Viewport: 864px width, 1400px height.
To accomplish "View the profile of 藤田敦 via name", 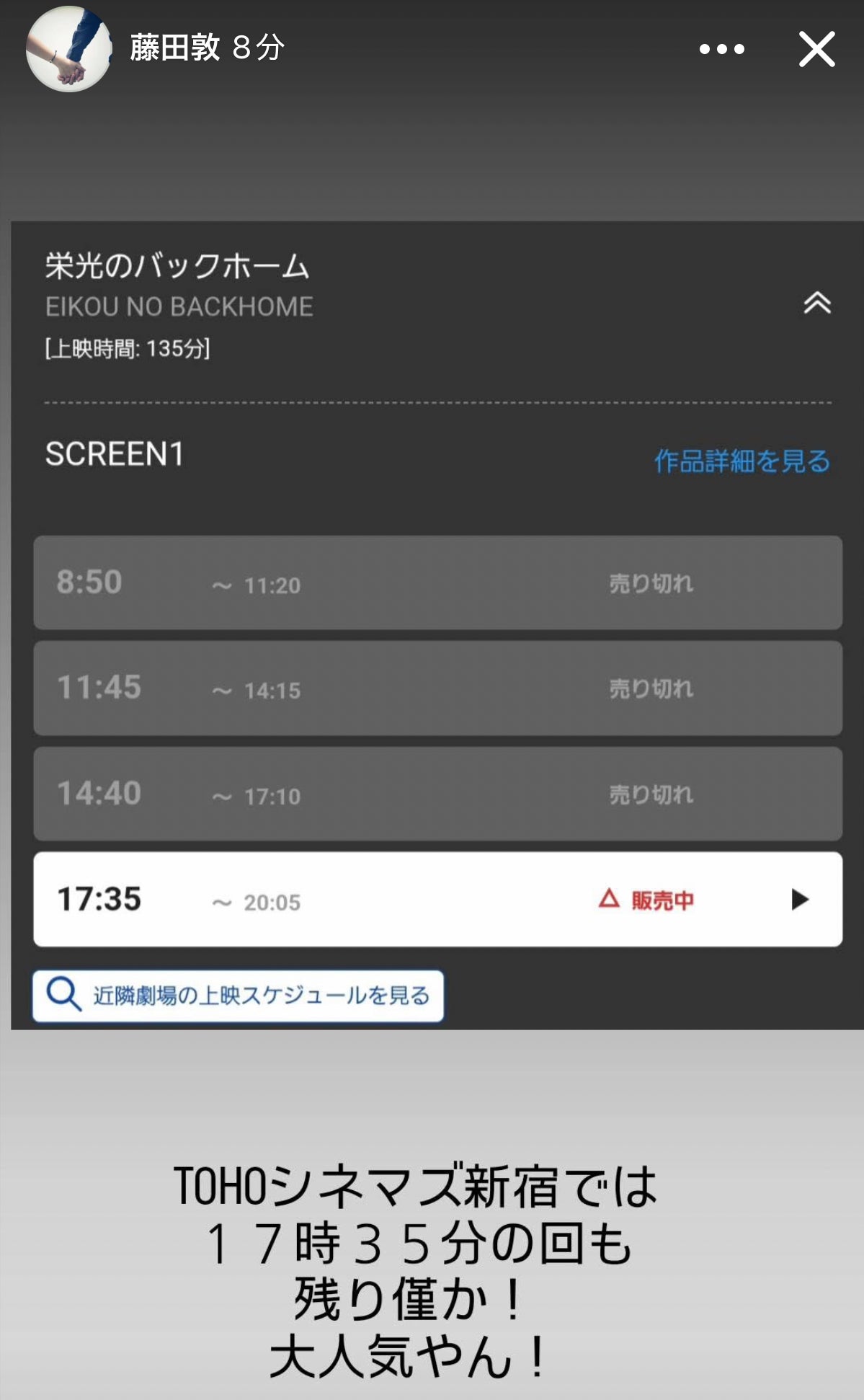I will pos(175,48).
